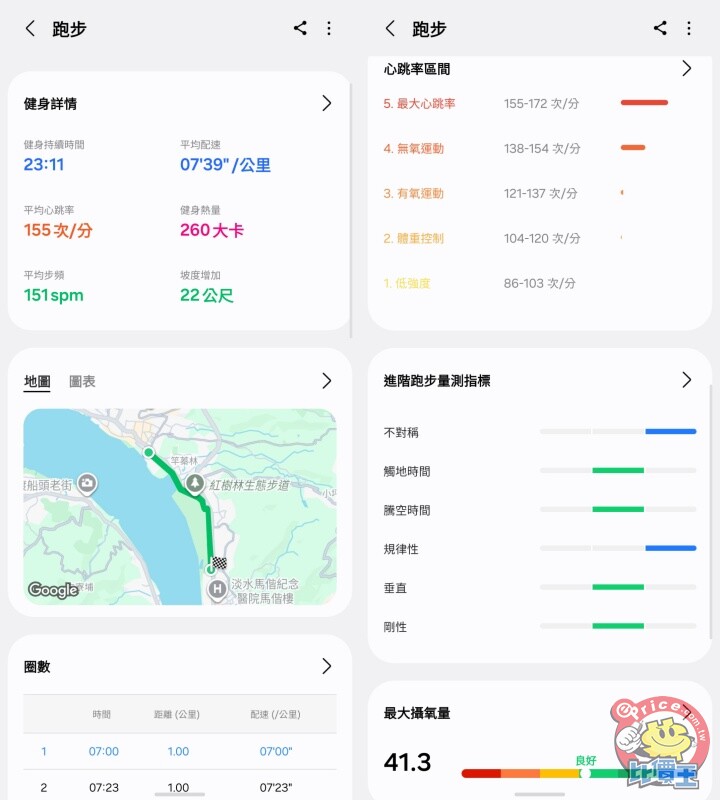Expand 進階跑步量測指標 advanced running metrics
720x800 pixels.
[686, 380]
